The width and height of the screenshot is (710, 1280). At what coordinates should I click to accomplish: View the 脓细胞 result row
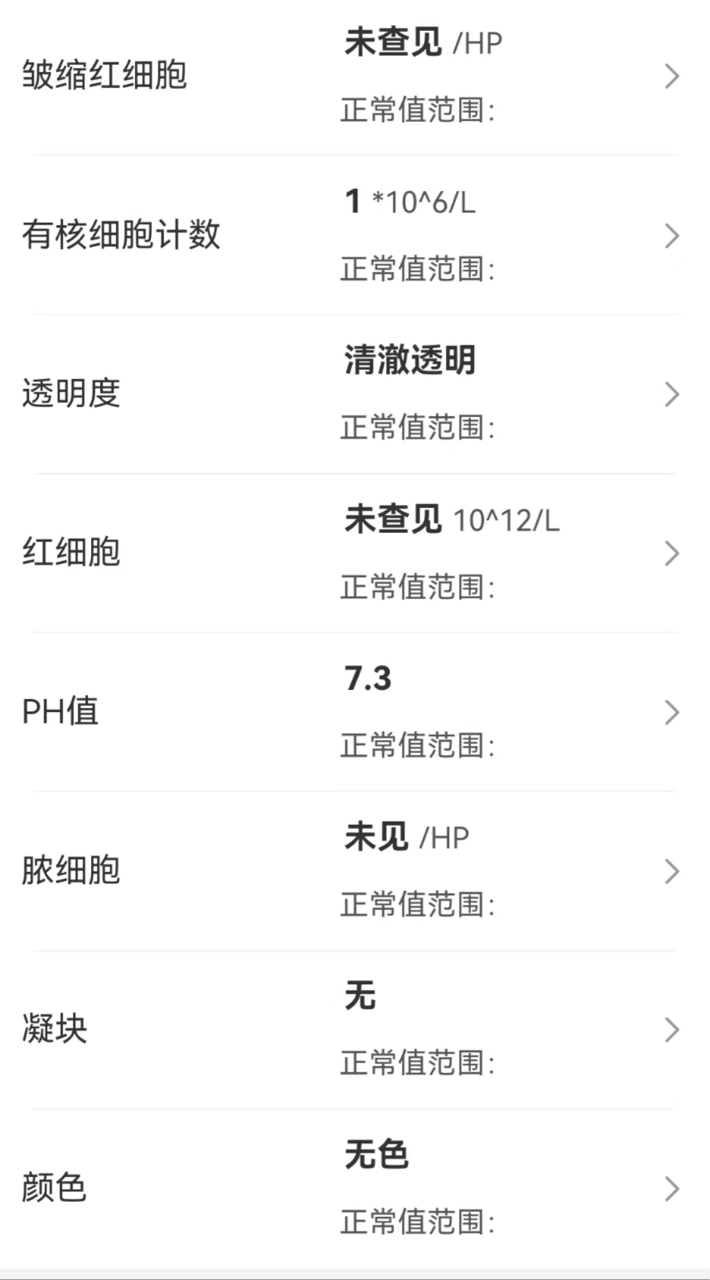pos(355,871)
